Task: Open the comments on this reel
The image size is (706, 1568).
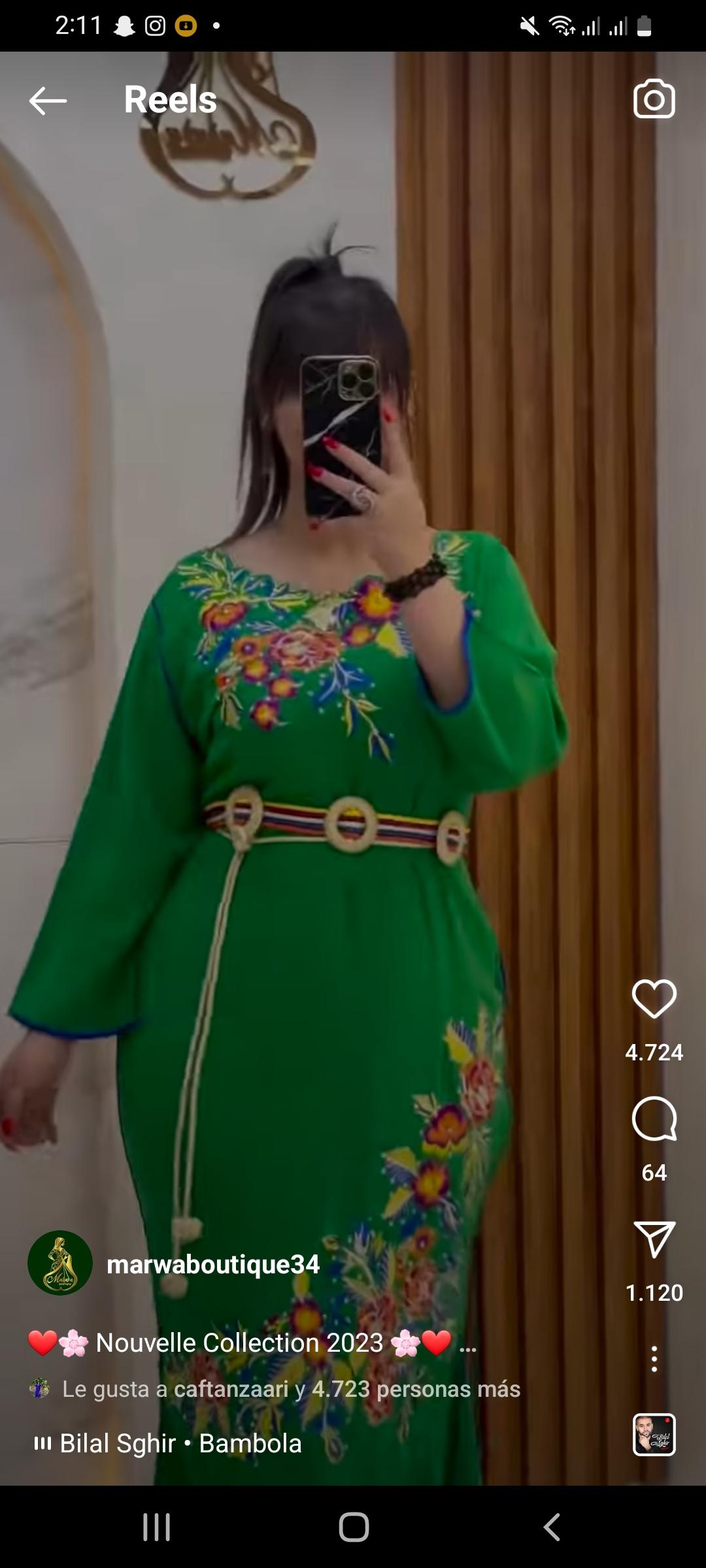Action: 654,1119
